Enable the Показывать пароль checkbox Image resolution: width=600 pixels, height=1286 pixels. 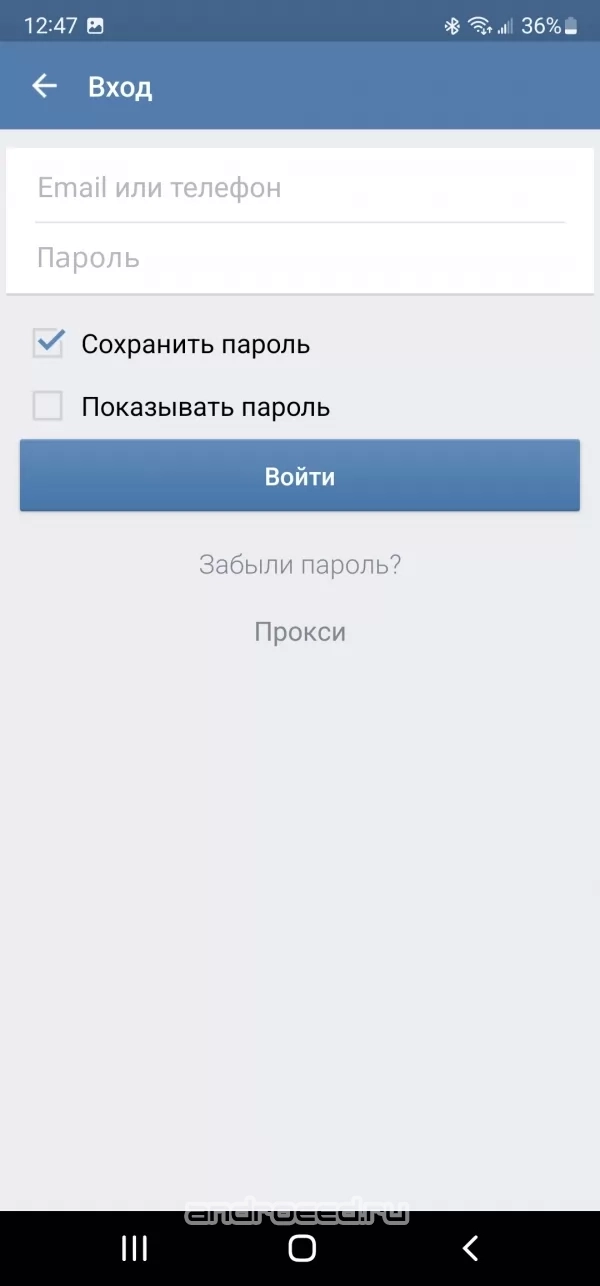pos(48,406)
